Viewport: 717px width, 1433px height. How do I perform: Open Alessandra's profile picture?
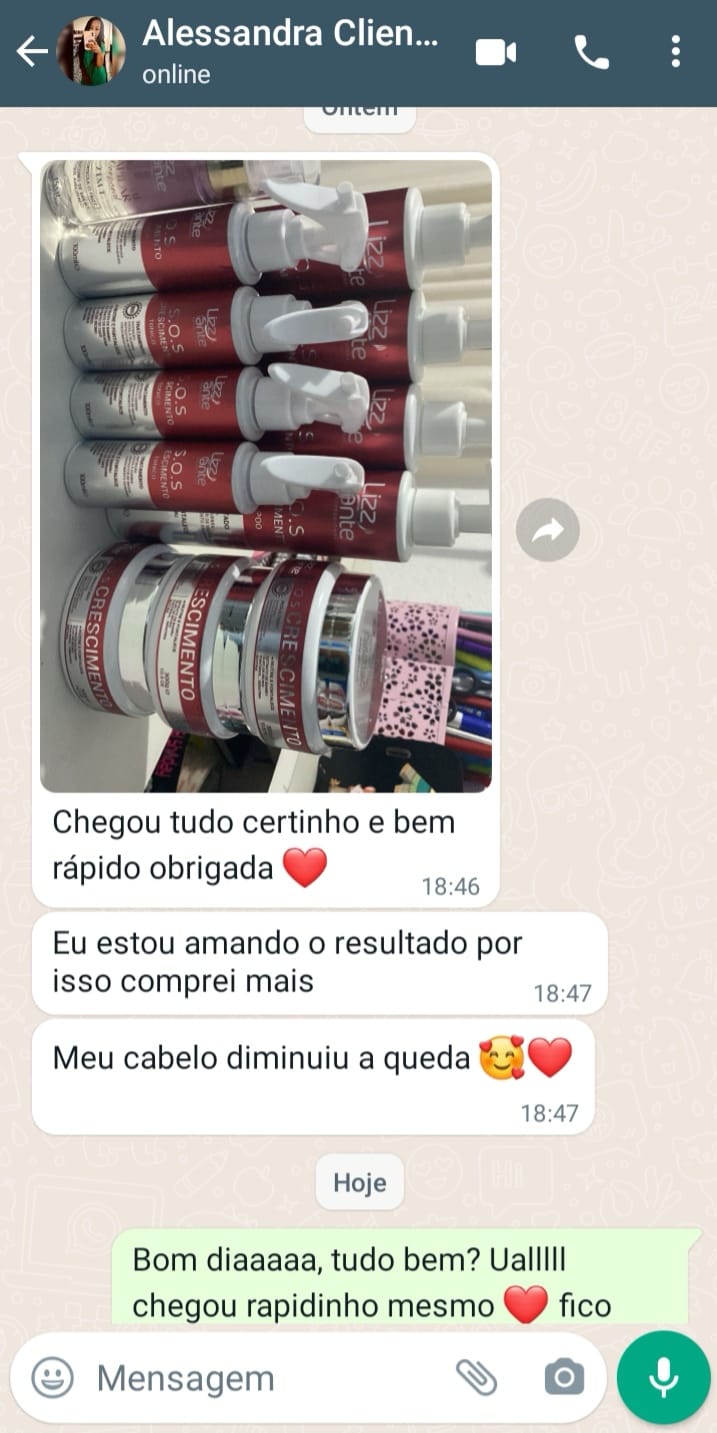91,52
